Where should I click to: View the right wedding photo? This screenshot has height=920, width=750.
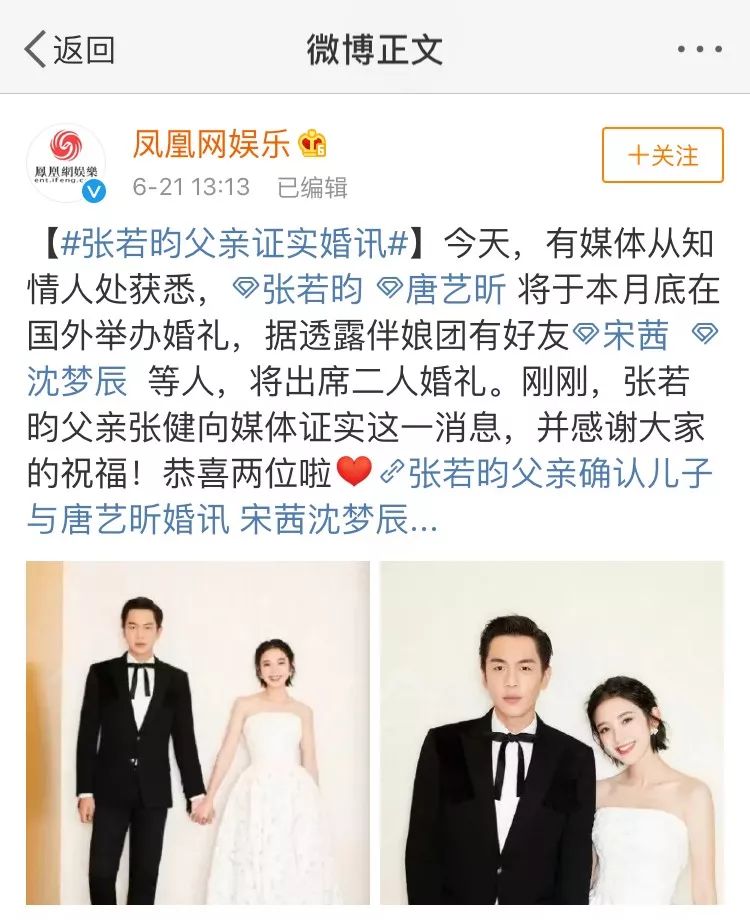tap(555, 740)
